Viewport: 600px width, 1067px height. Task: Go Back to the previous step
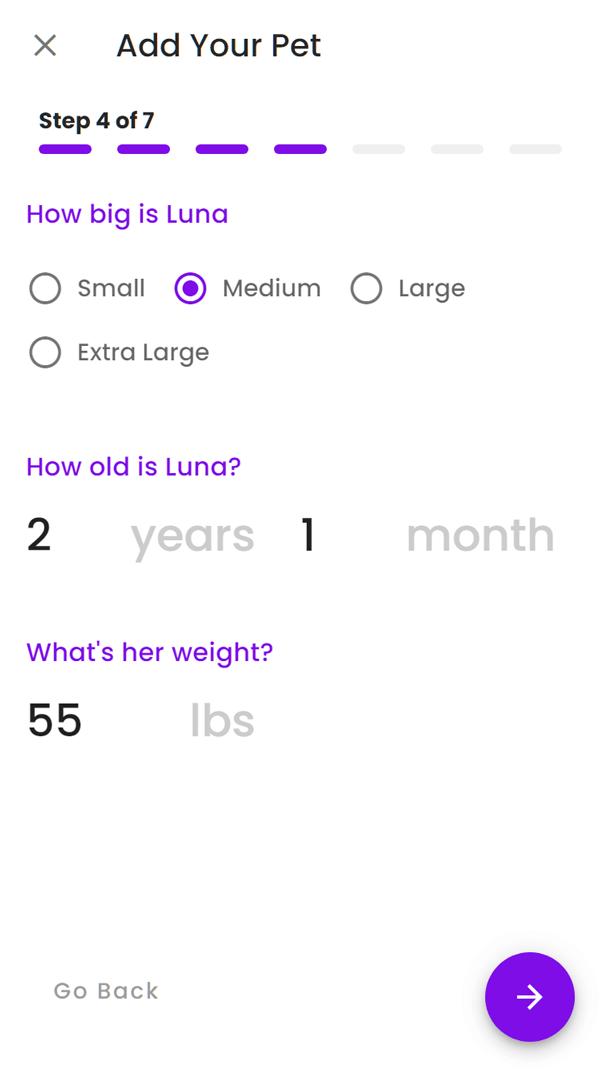pos(106,991)
